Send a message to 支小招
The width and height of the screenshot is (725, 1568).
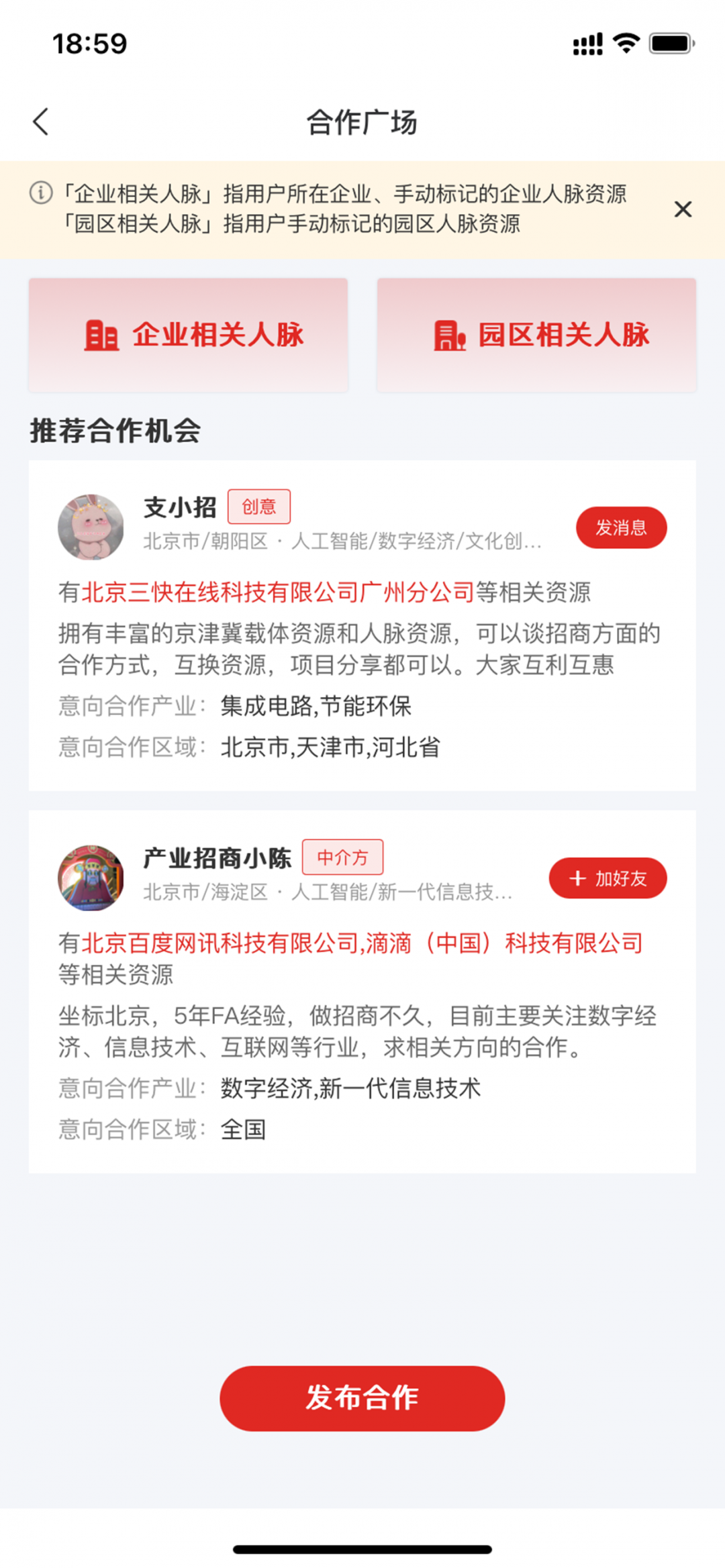(x=621, y=528)
